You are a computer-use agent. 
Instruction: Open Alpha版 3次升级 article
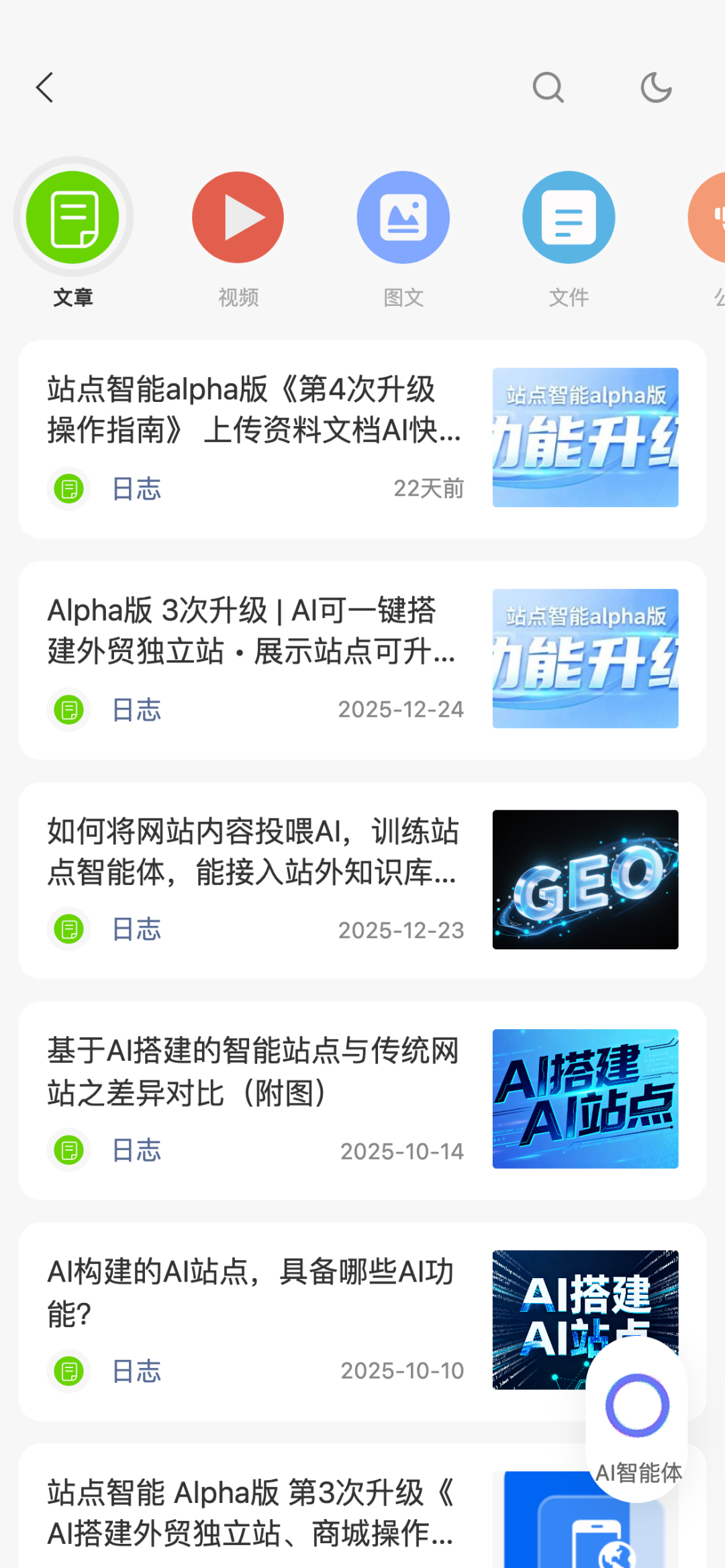click(x=253, y=633)
